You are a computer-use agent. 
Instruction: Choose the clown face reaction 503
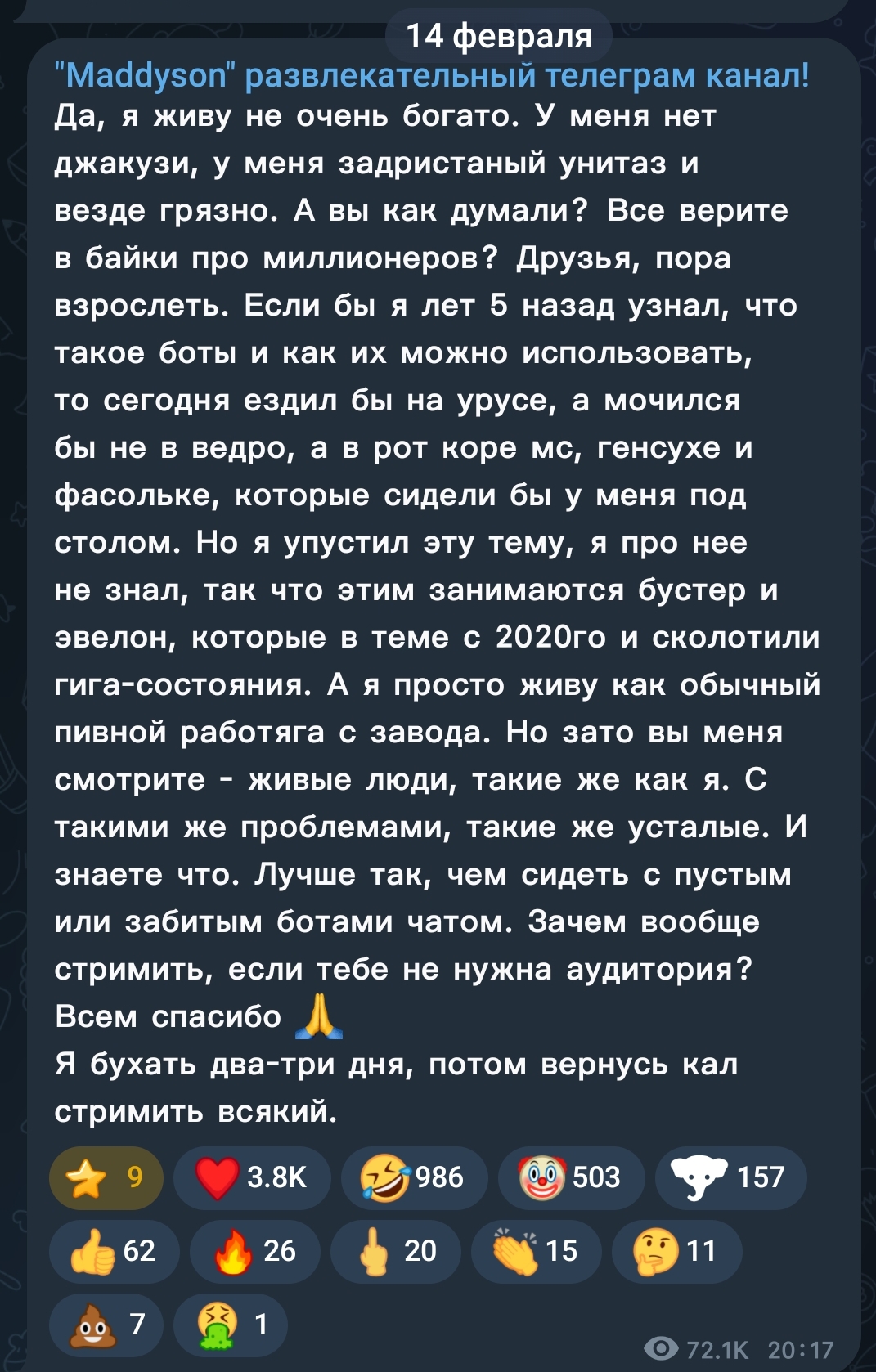click(x=571, y=1177)
